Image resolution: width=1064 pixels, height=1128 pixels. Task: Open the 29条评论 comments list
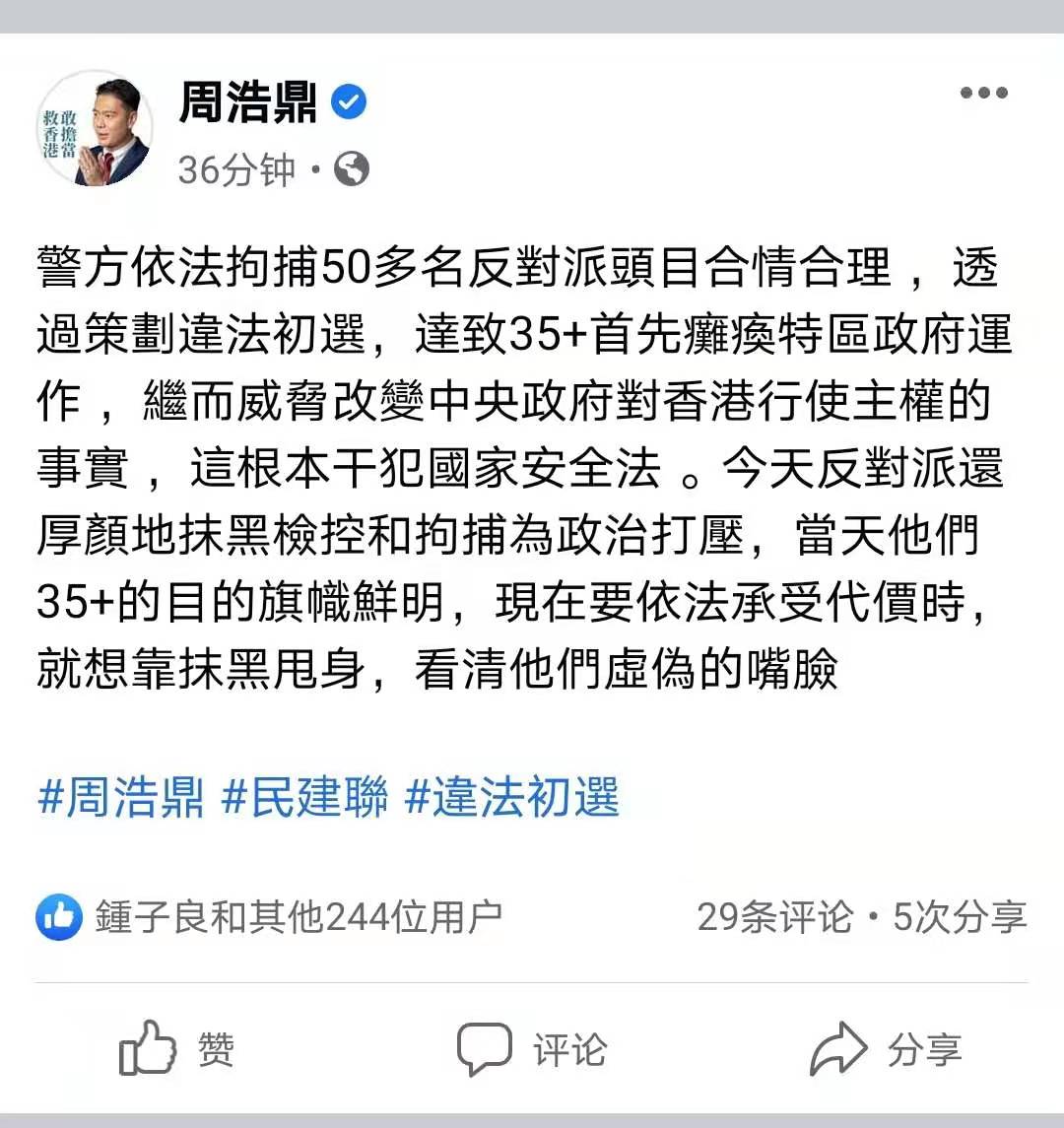773,918
